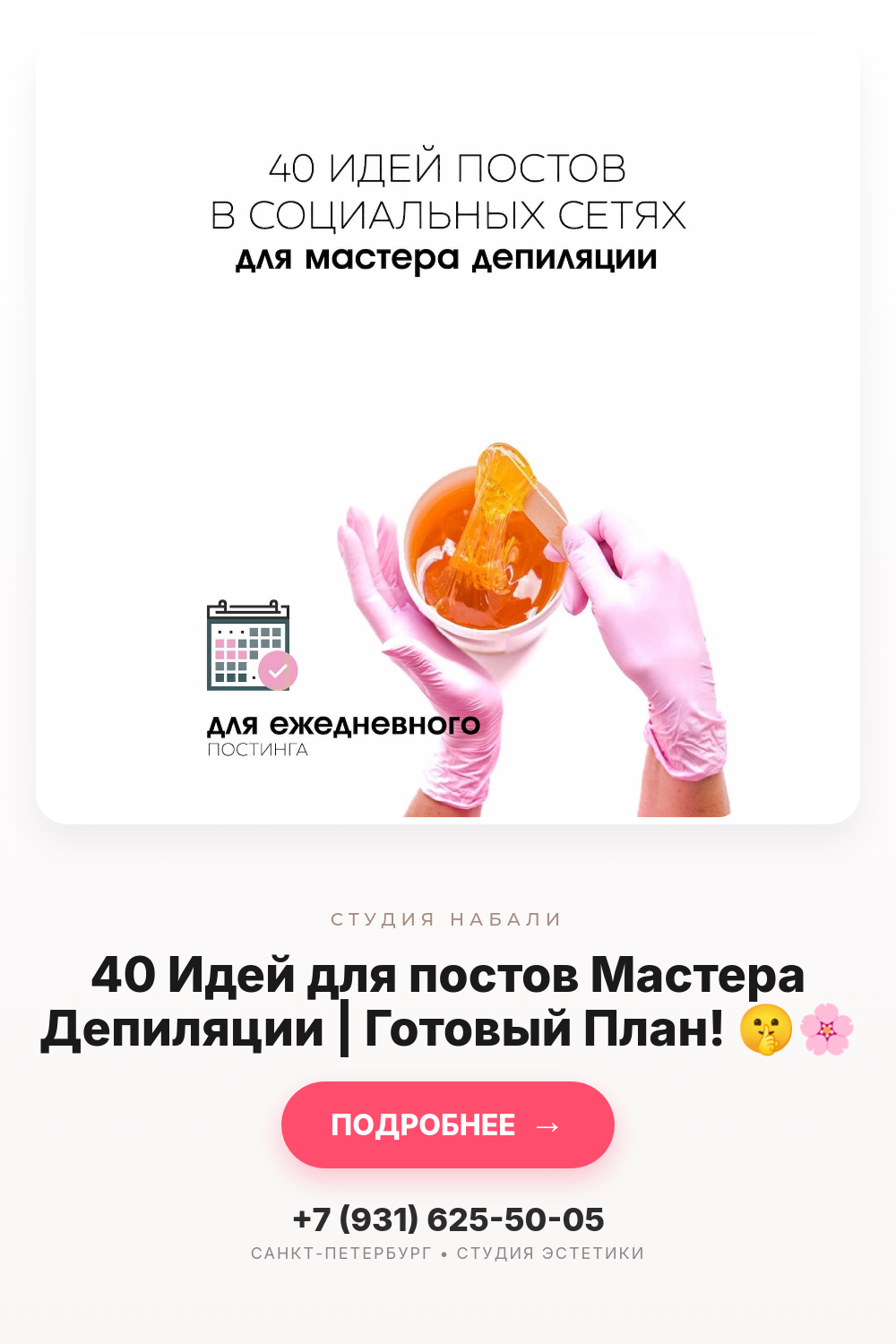Open the 40 идей постов image card

click(x=448, y=430)
